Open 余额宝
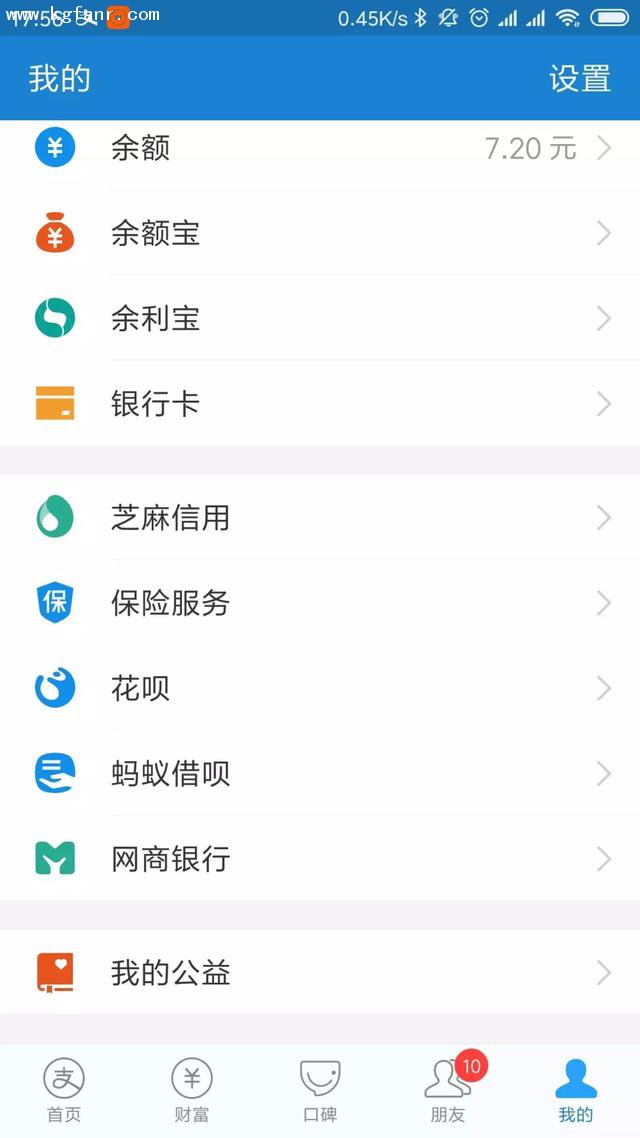The width and height of the screenshot is (640, 1138). [320, 233]
